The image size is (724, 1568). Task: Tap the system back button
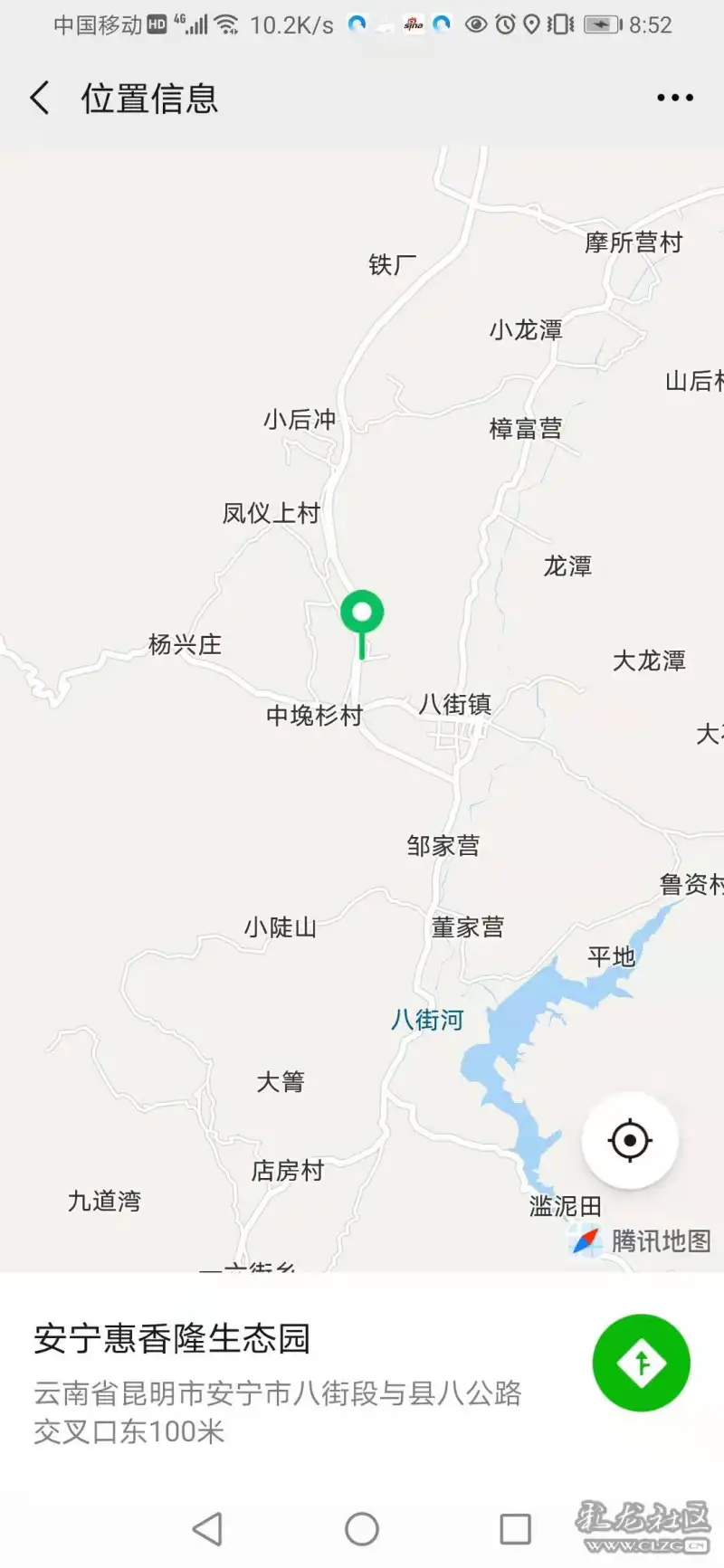[208, 1529]
